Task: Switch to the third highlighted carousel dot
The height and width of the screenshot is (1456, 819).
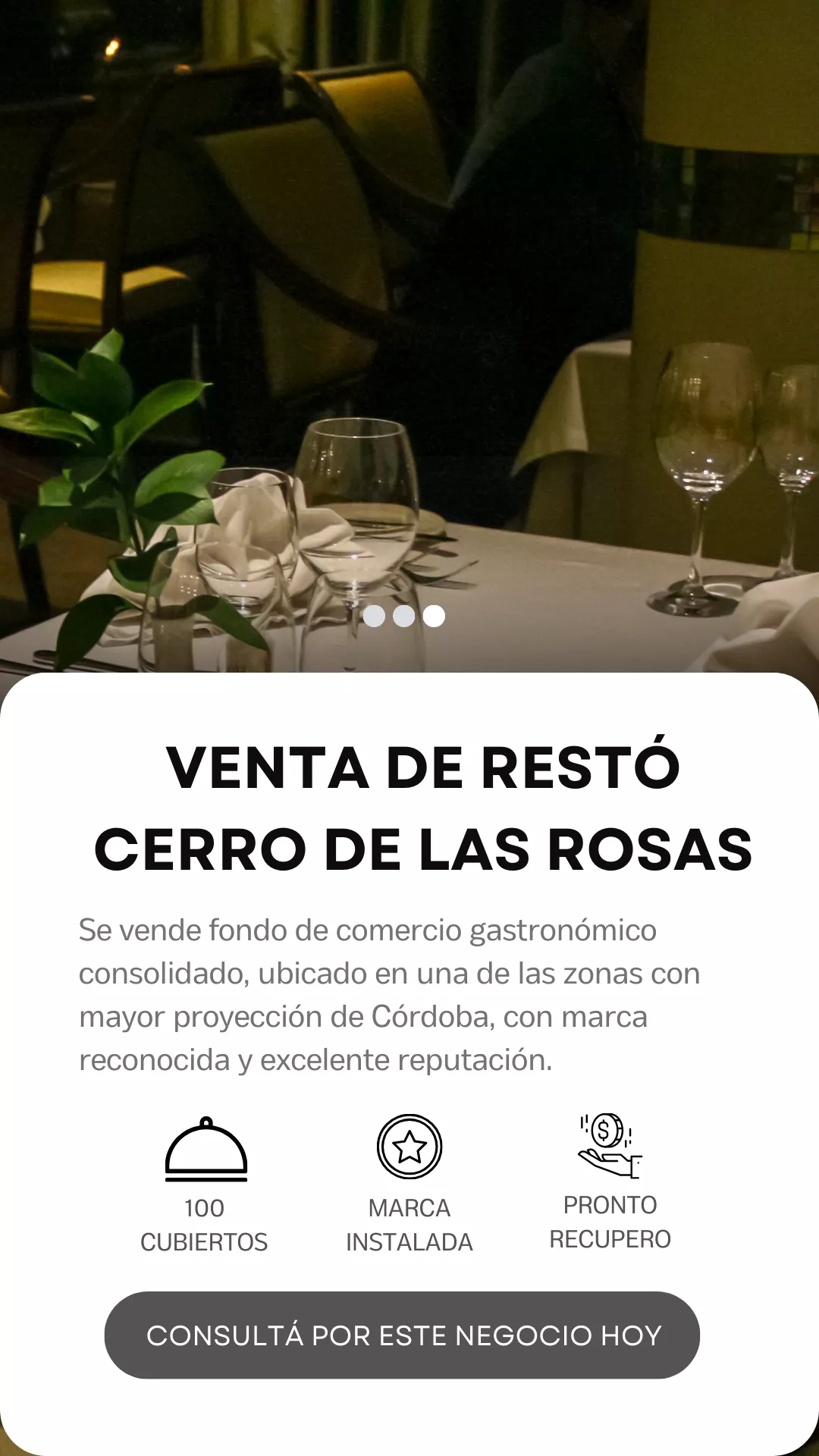Action: [x=432, y=617]
